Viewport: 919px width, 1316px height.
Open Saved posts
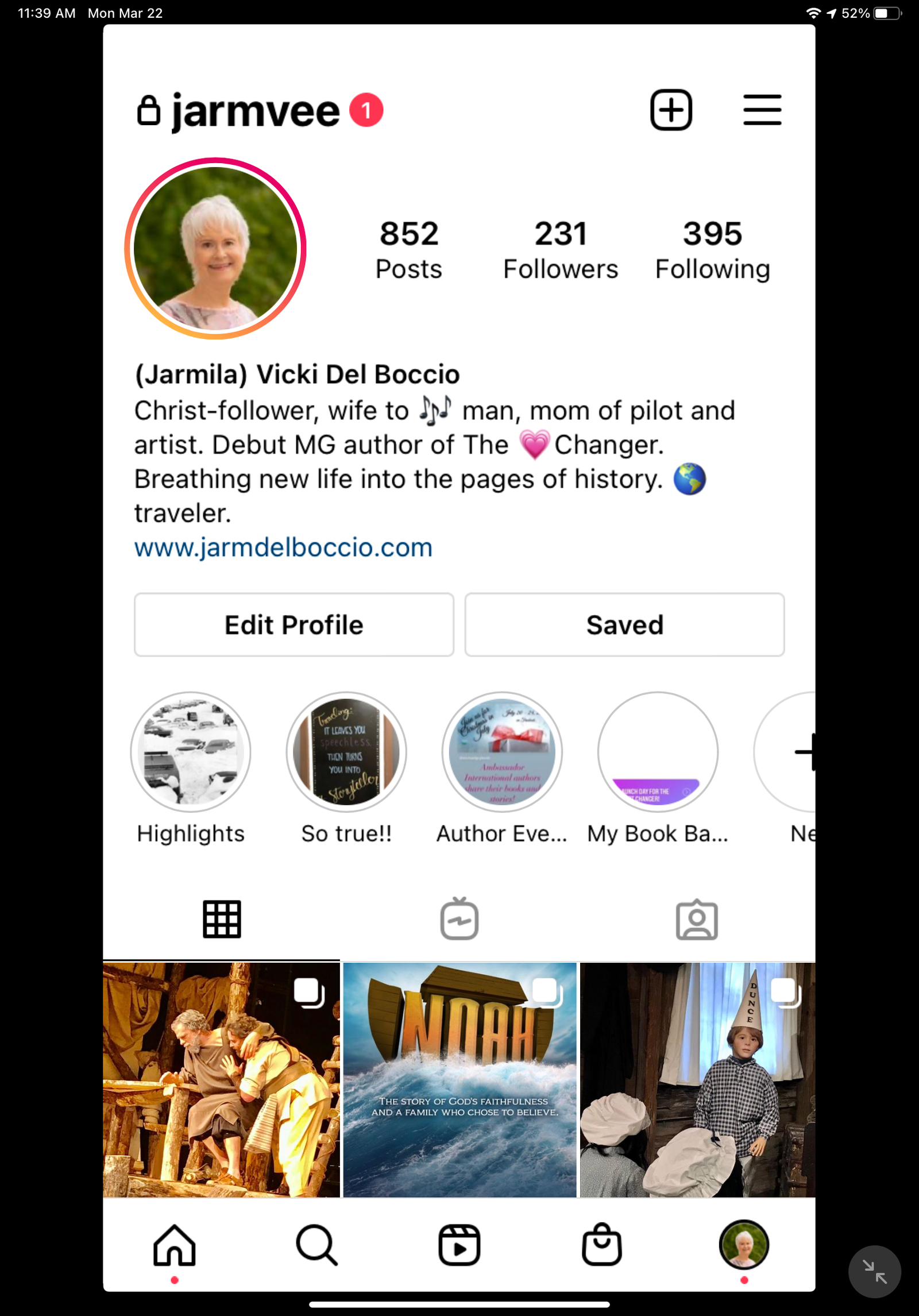point(624,624)
